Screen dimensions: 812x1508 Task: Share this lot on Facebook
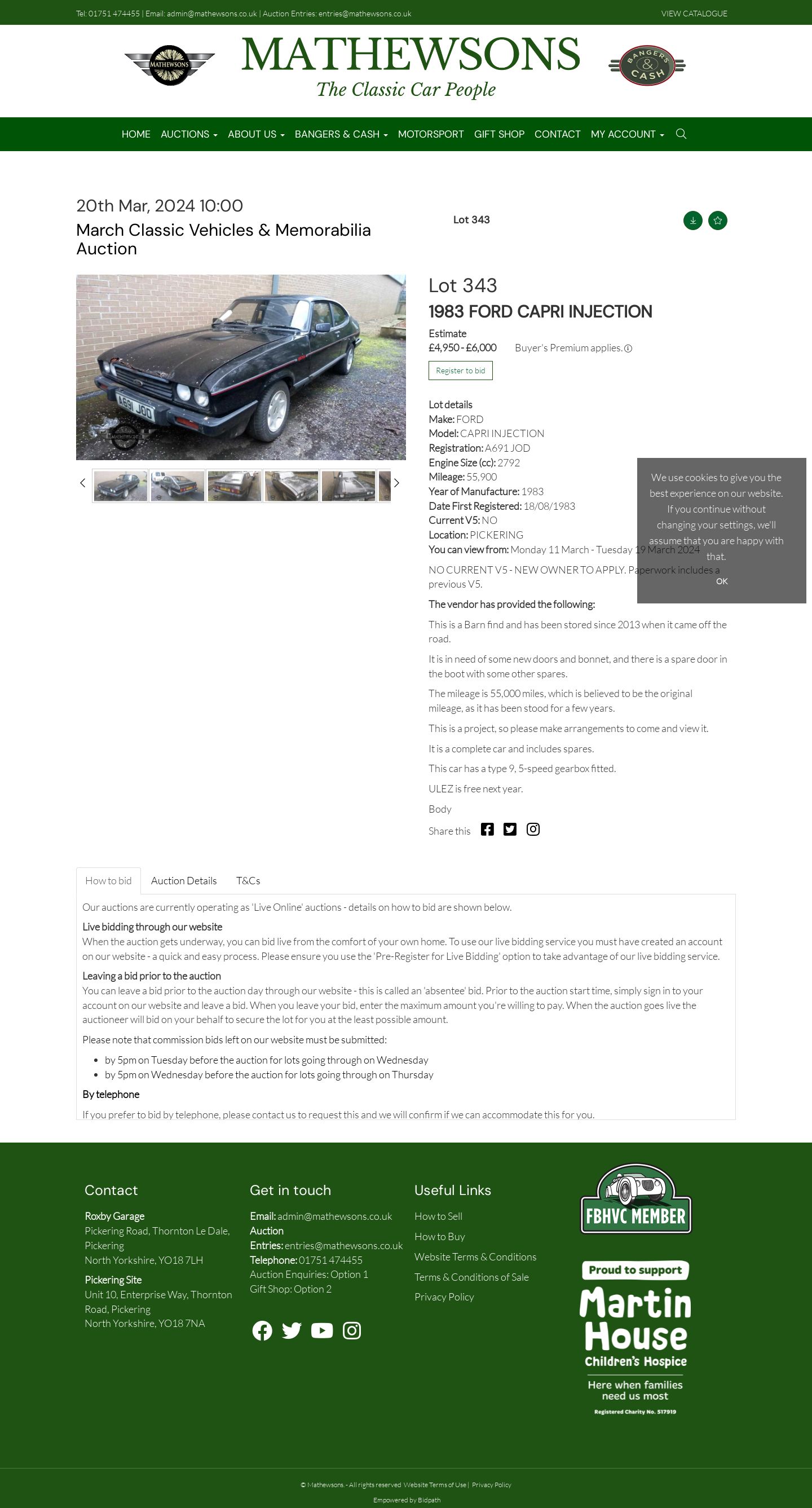[487, 830]
